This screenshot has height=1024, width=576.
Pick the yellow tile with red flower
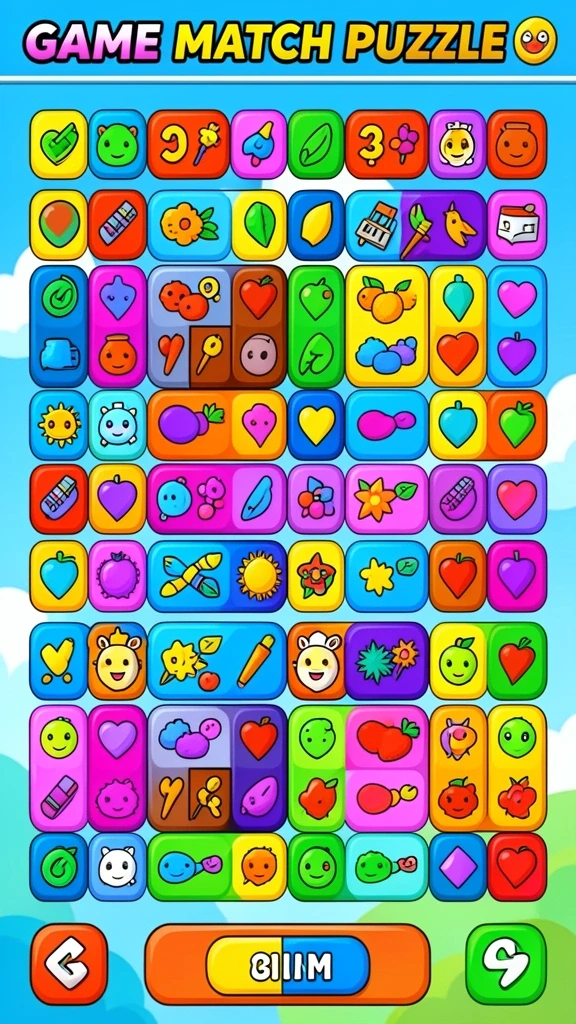[x=316, y=576]
